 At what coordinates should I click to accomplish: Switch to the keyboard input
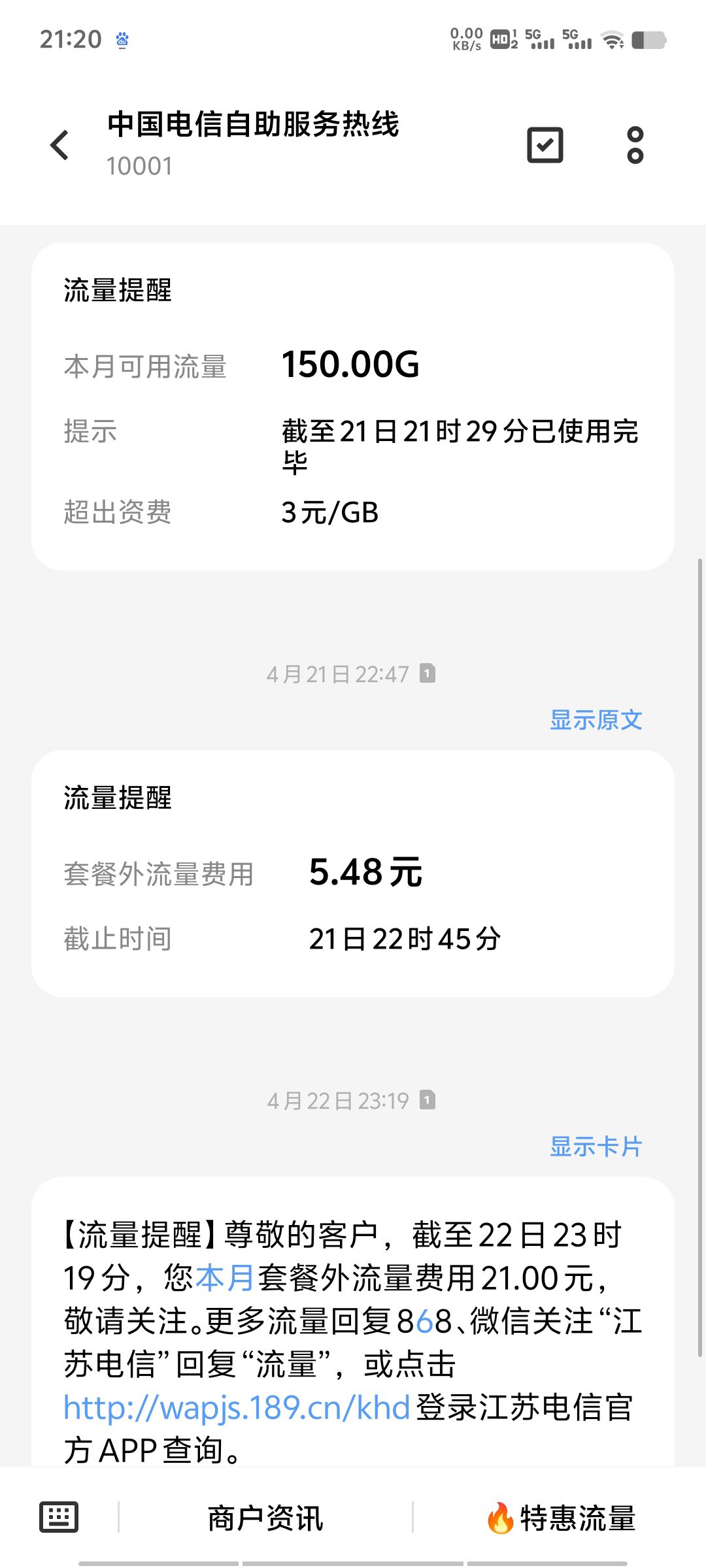point(59,1517)
